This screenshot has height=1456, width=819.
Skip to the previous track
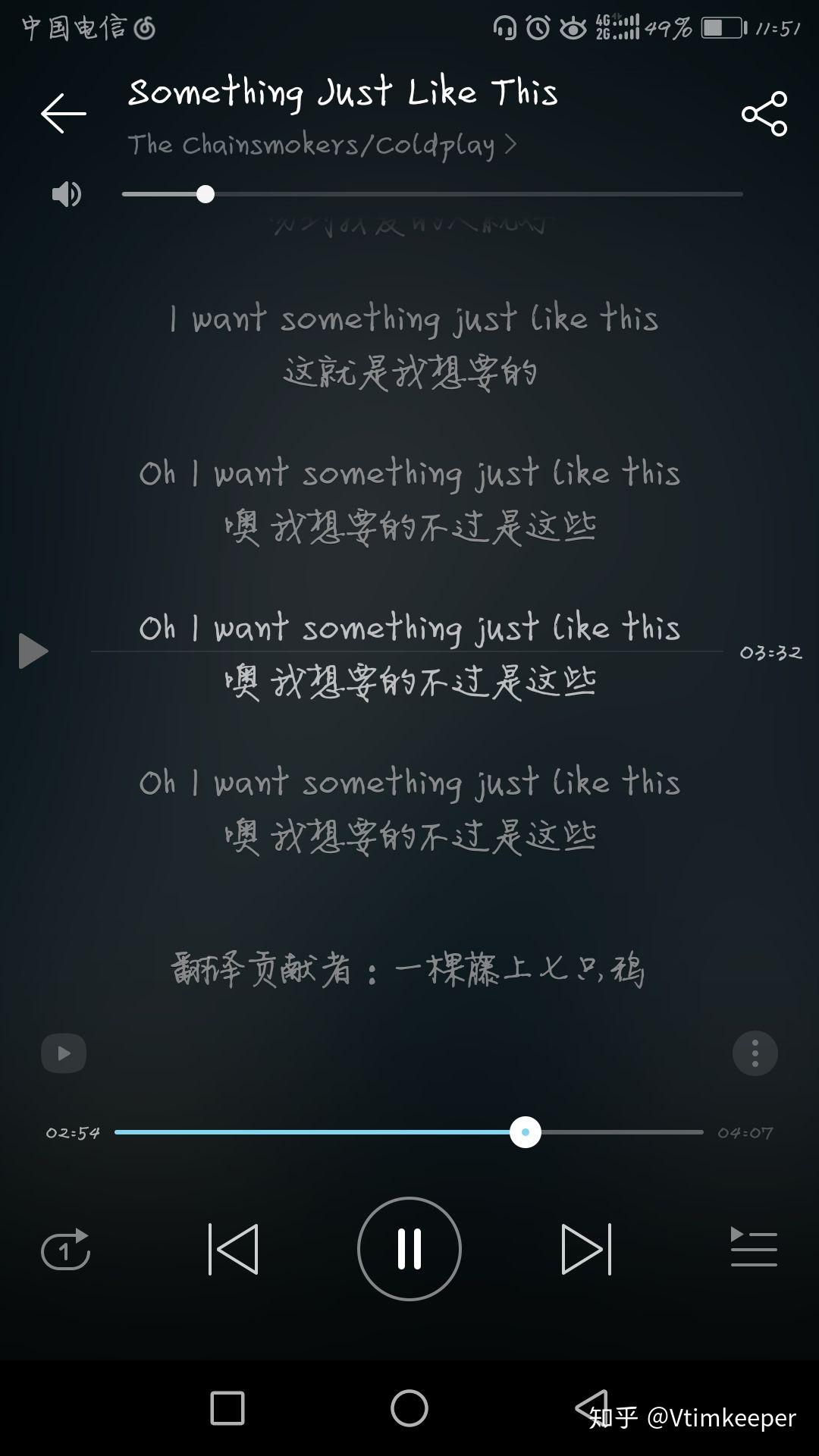click(233, 1249)
